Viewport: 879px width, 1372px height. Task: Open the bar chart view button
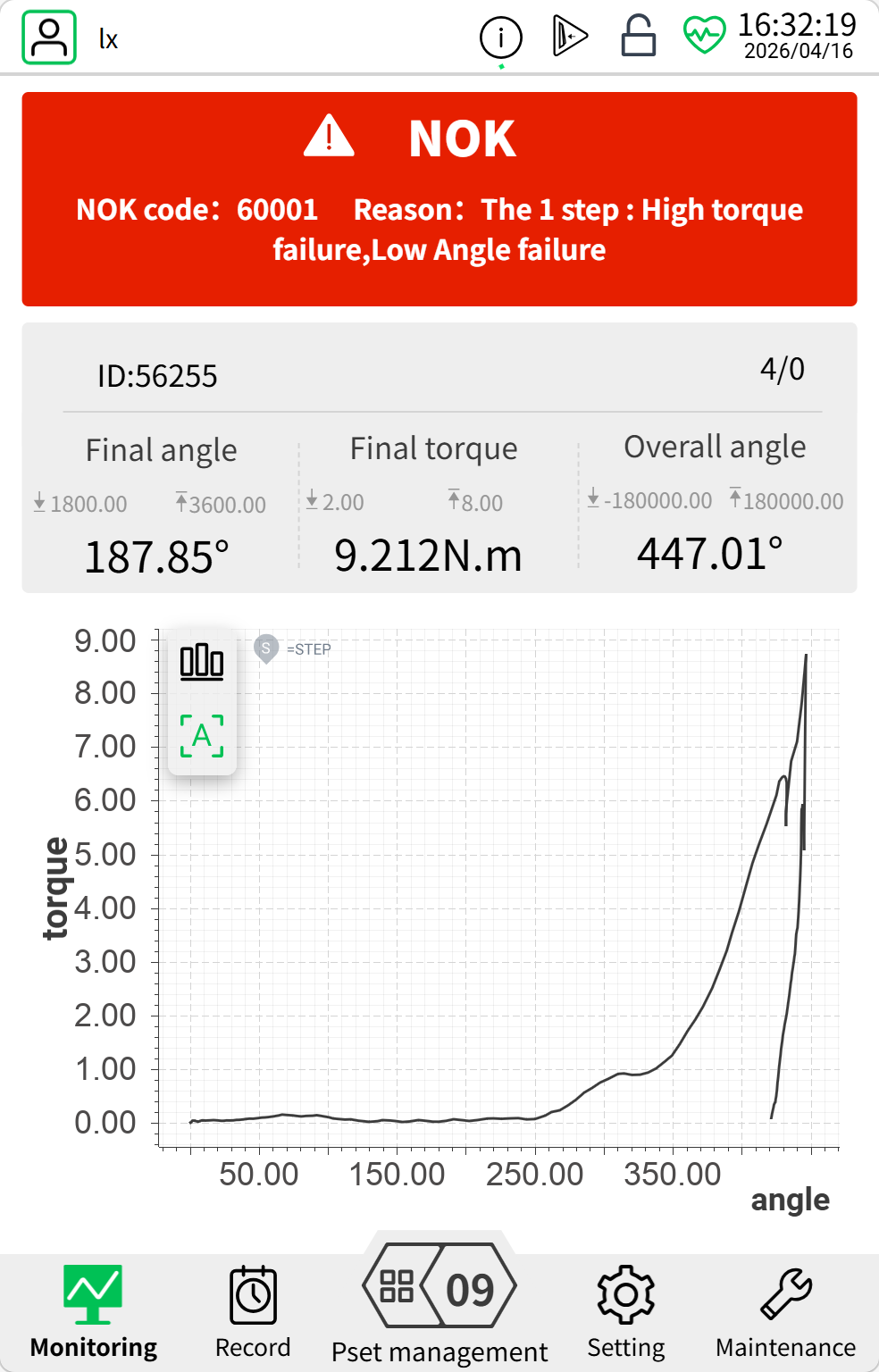(202, 662)
